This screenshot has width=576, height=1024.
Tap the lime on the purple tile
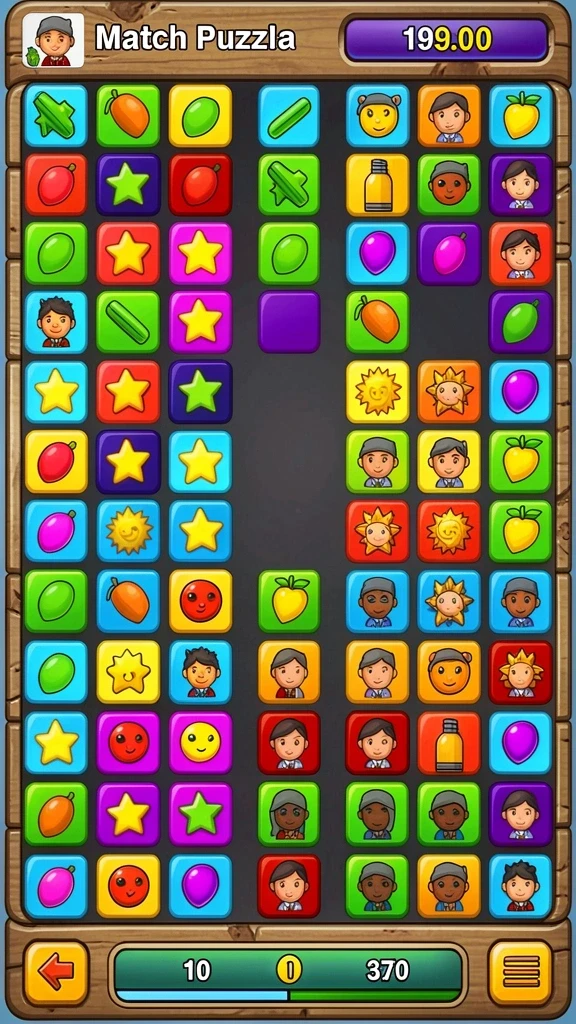click(520, 322)
